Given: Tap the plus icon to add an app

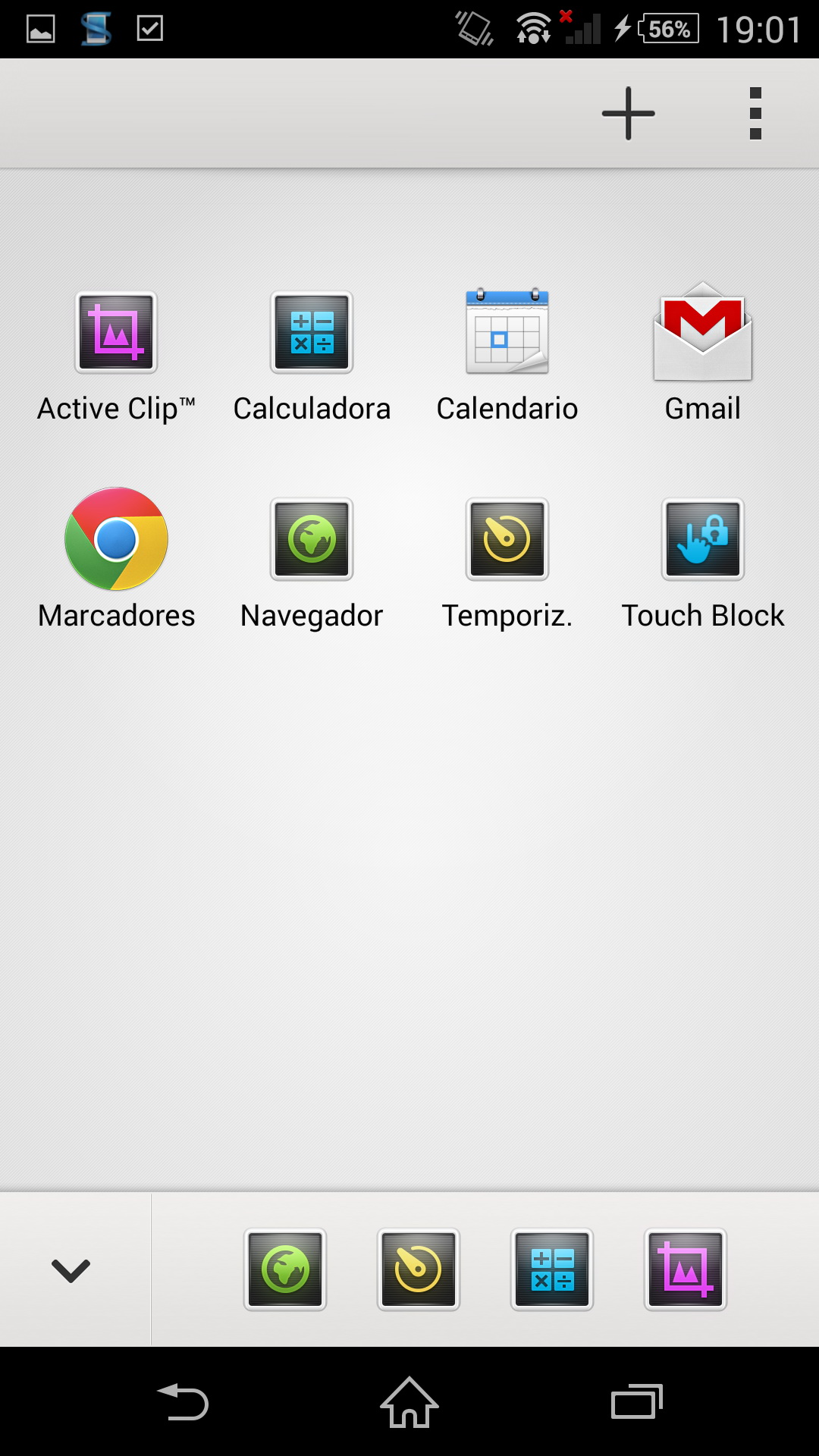Looking at the screenshot, I should click(x=628, y=114).
